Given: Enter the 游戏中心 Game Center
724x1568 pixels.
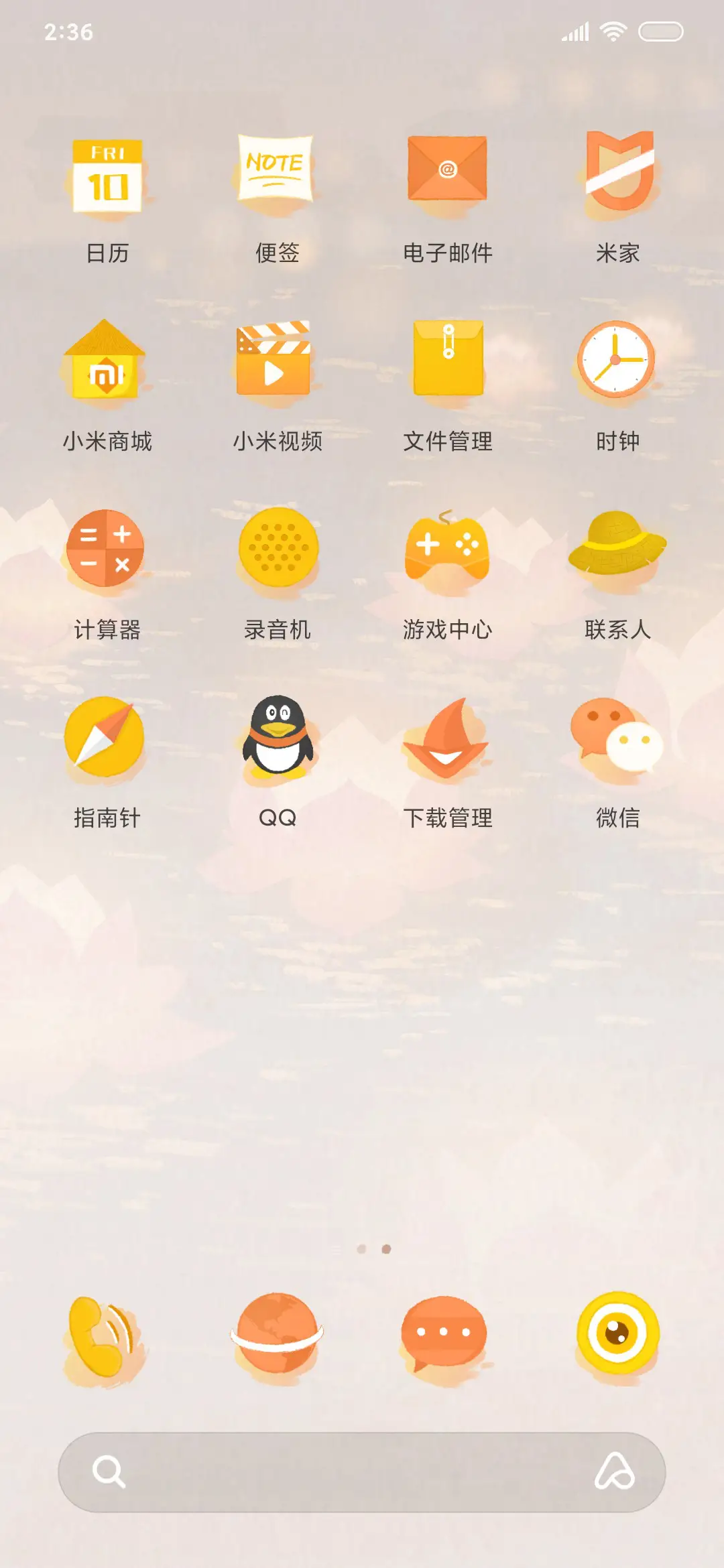Looking at the screenshot, I should point(447,548).
